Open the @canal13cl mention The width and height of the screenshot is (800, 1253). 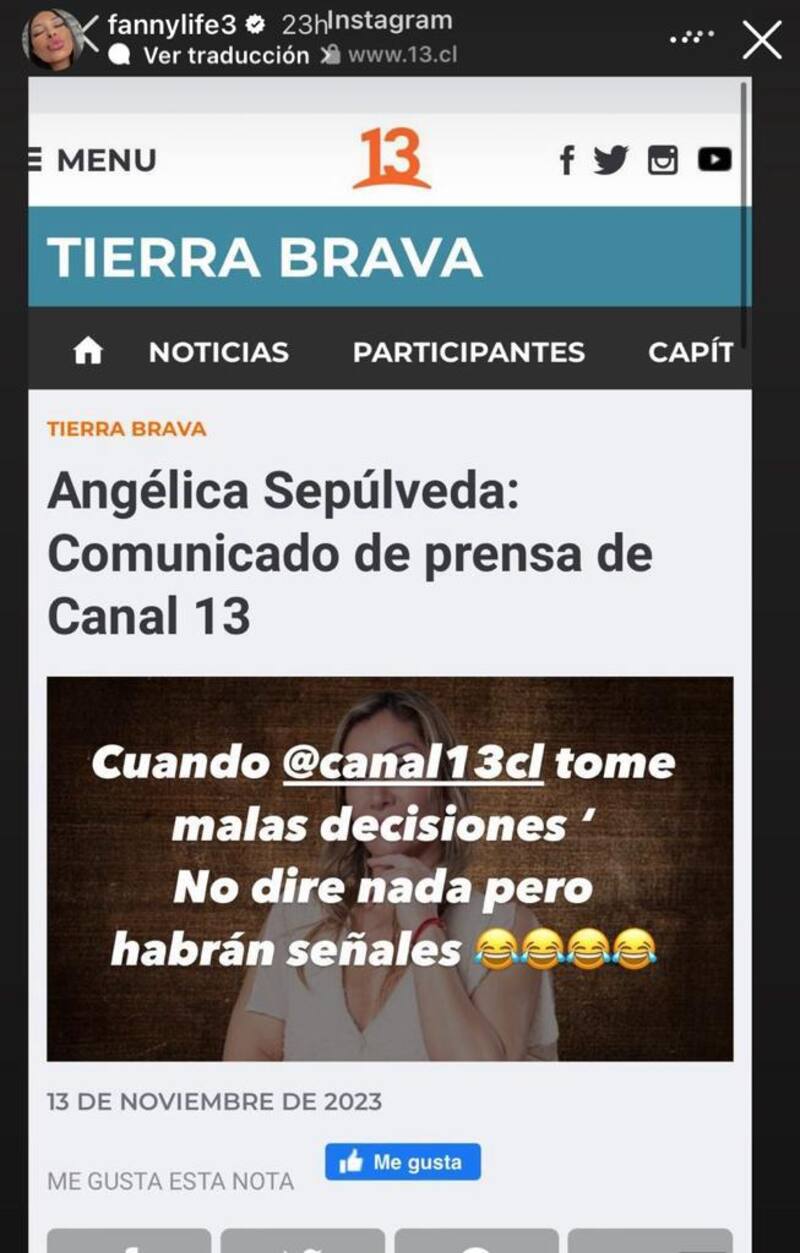pos(413,763)
